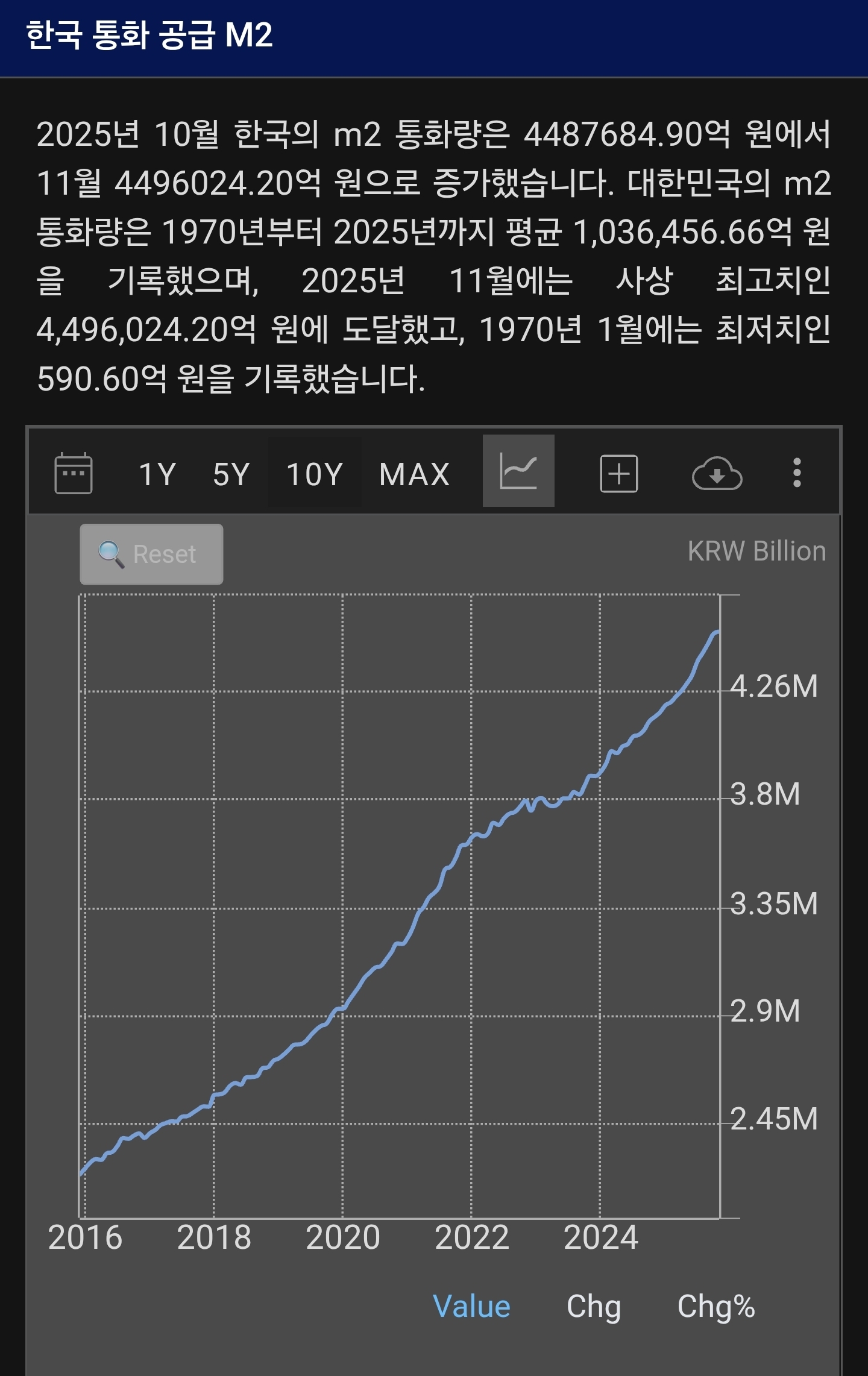Switch to Chg view
Image resolution: width=868 pixels, height=1376 pixels.
pos(593,1307)
